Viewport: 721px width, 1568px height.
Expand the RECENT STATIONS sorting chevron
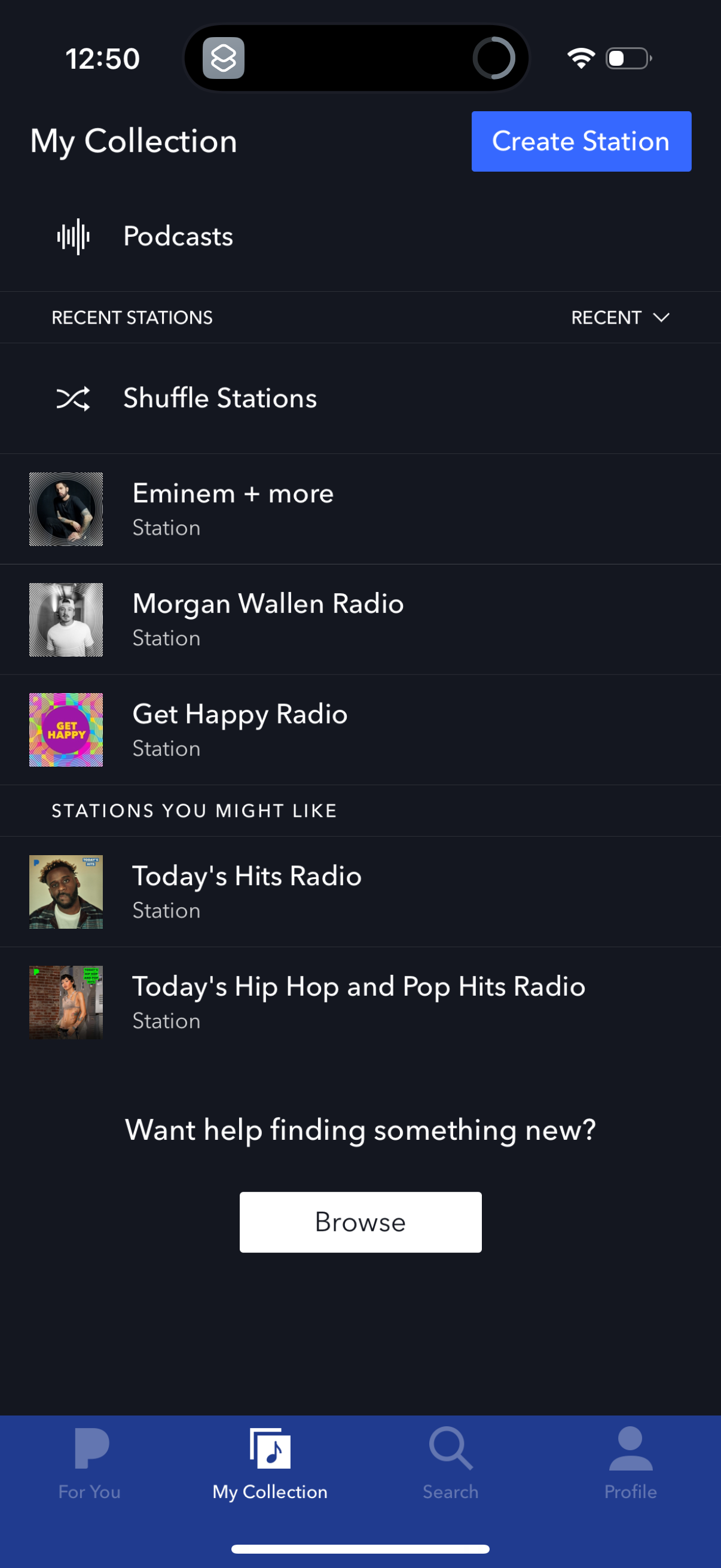coord(662,317)
